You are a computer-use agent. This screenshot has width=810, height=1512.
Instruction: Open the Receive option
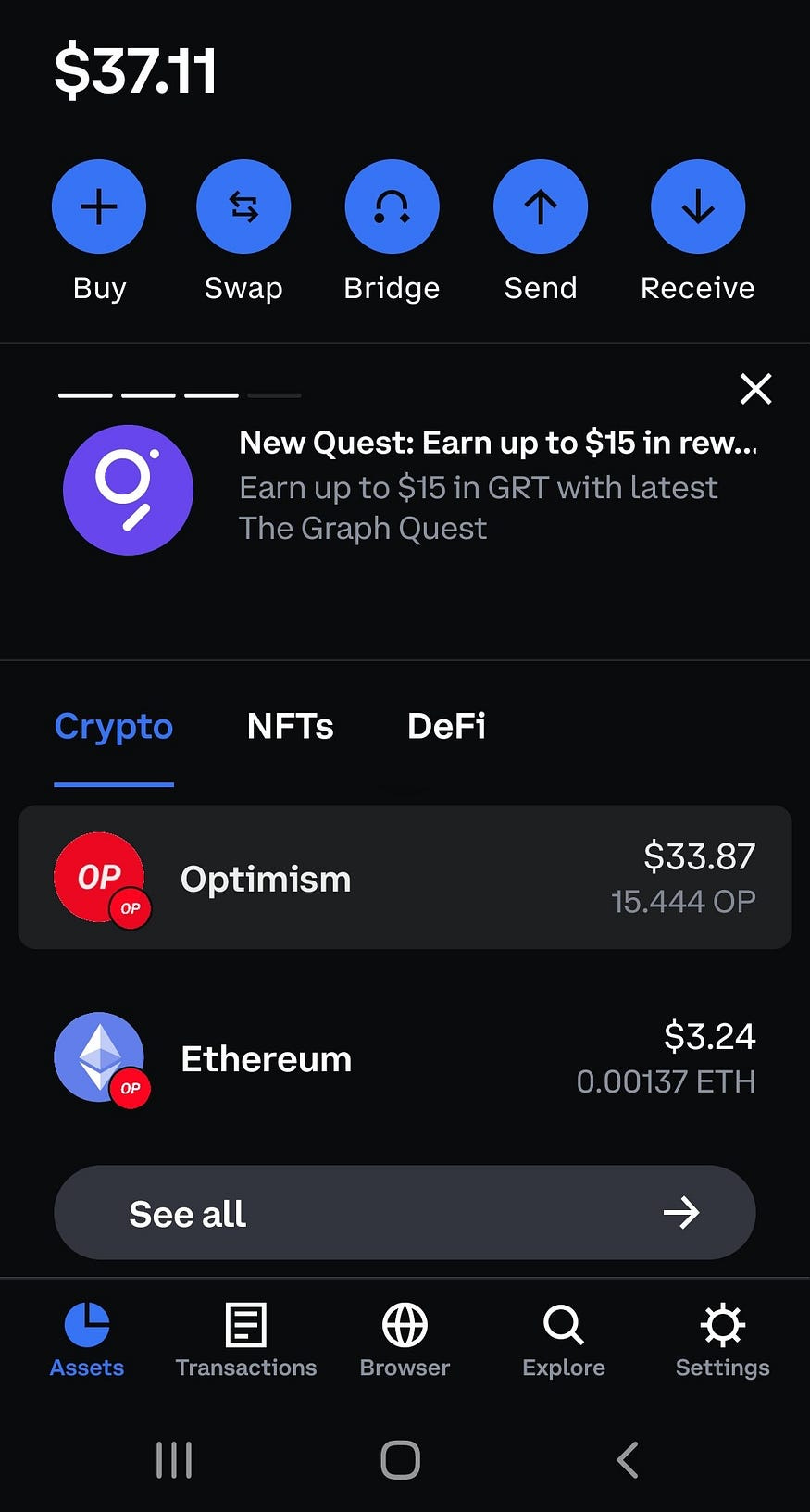698,206
